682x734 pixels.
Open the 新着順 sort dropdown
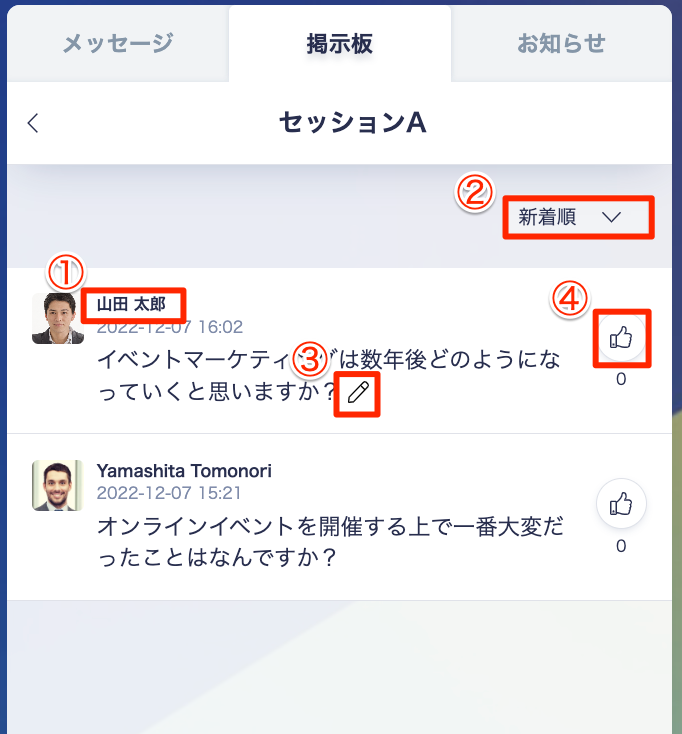(x=578, y=216)
